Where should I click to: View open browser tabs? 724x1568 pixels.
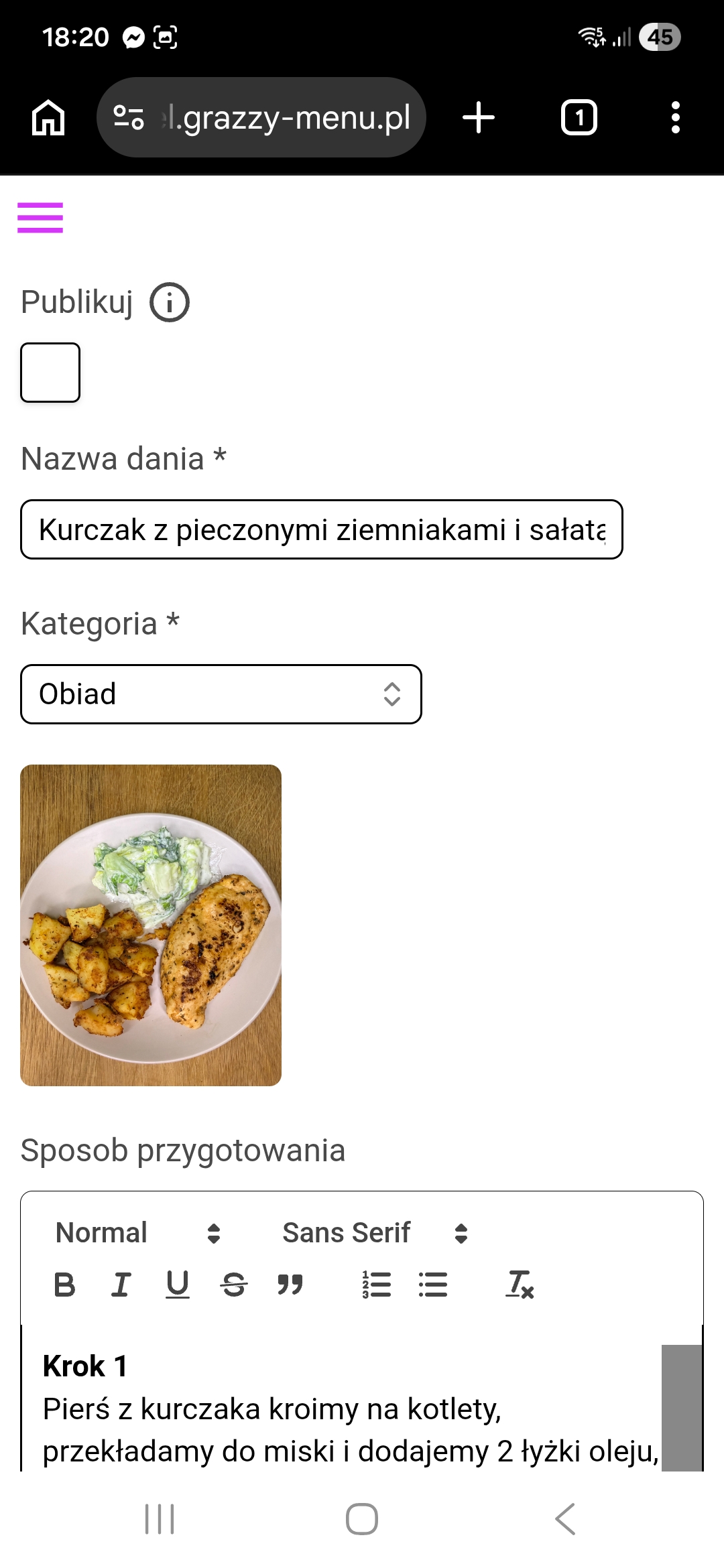579,118
